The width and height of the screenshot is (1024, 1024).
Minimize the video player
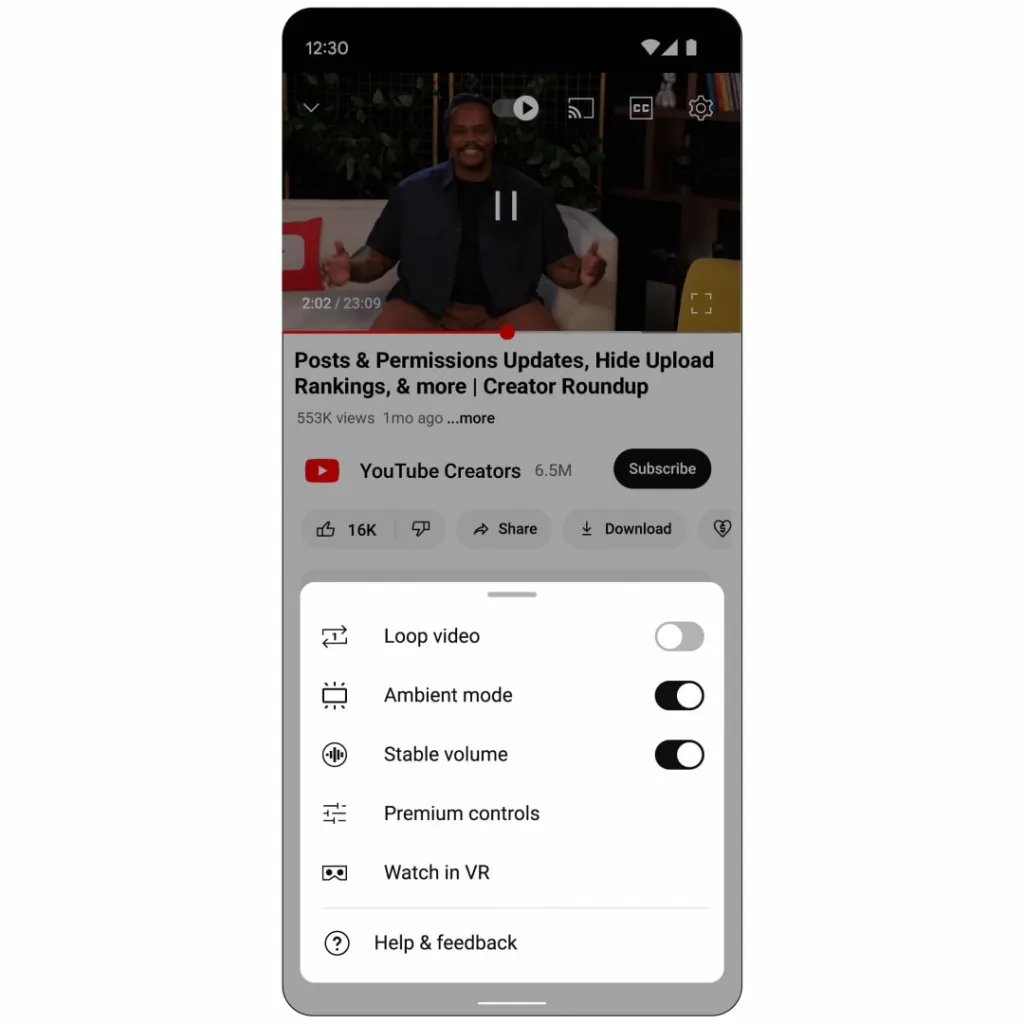pyautogui.click(x=311, y=108)
